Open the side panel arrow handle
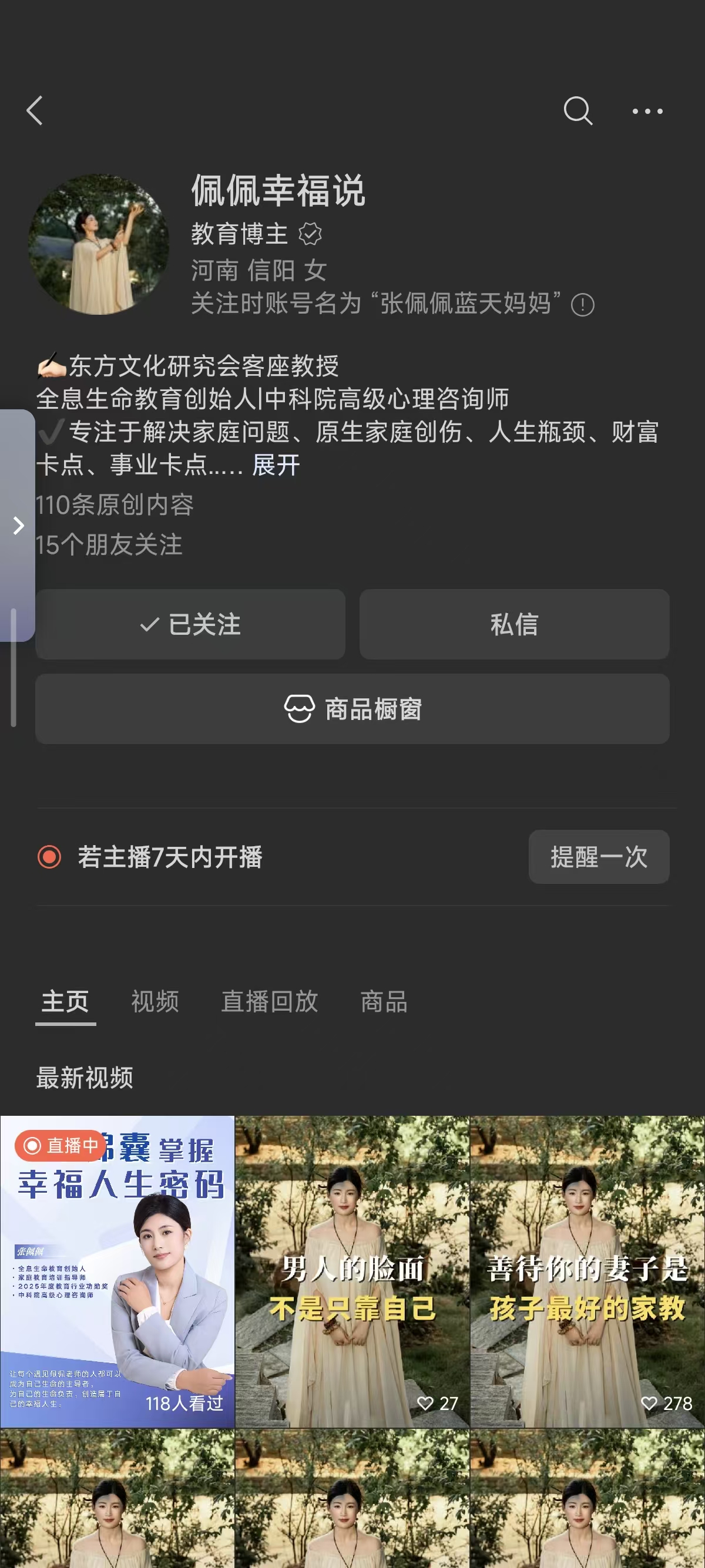 click(18, 525)
